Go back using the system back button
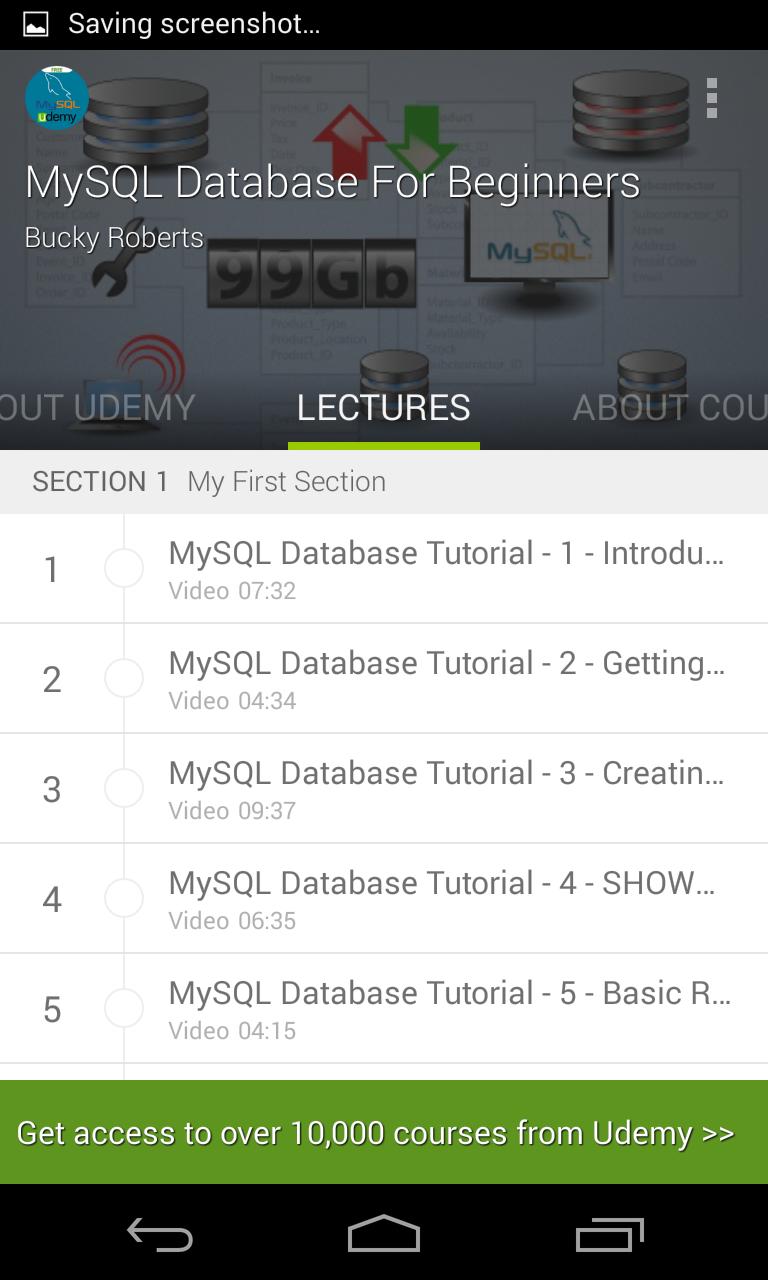 pos(160,1235)
